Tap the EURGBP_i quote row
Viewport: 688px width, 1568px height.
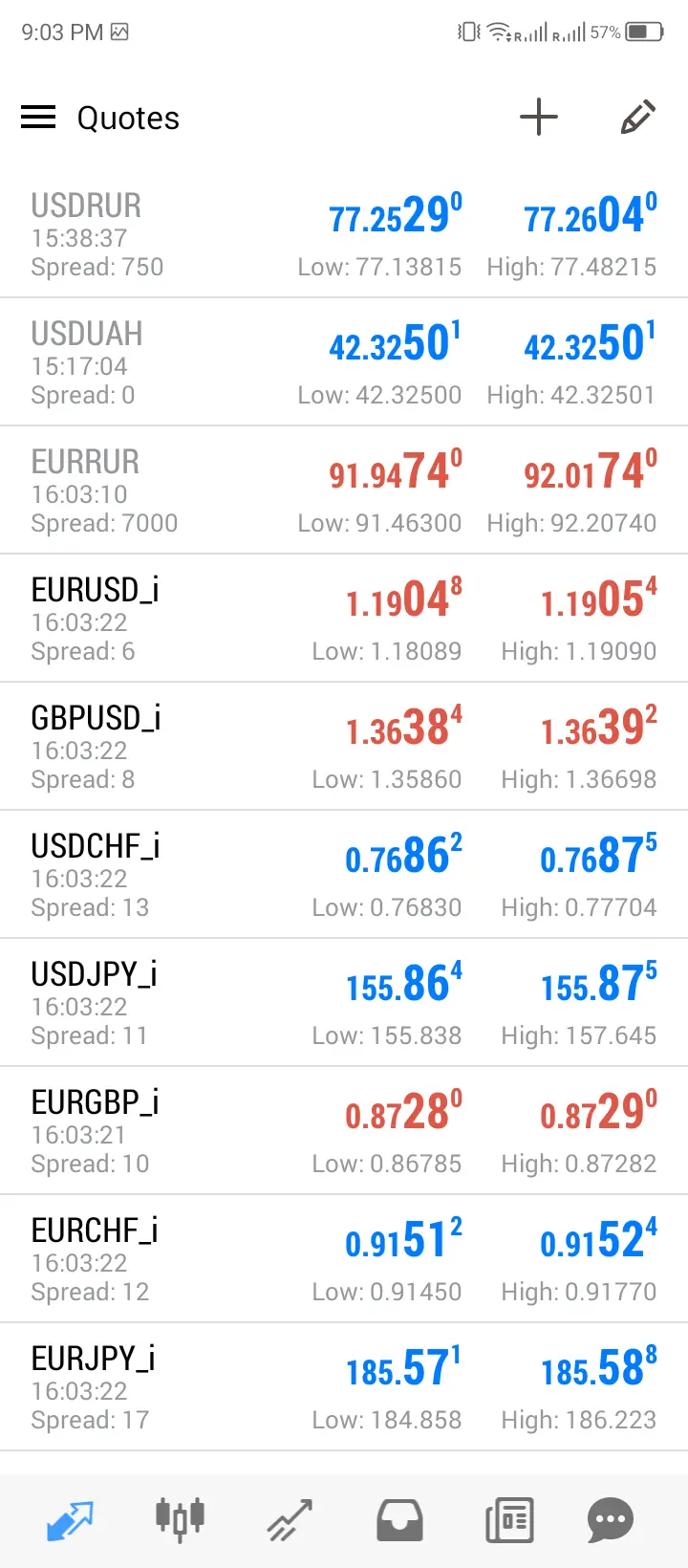click(344, 1132)
